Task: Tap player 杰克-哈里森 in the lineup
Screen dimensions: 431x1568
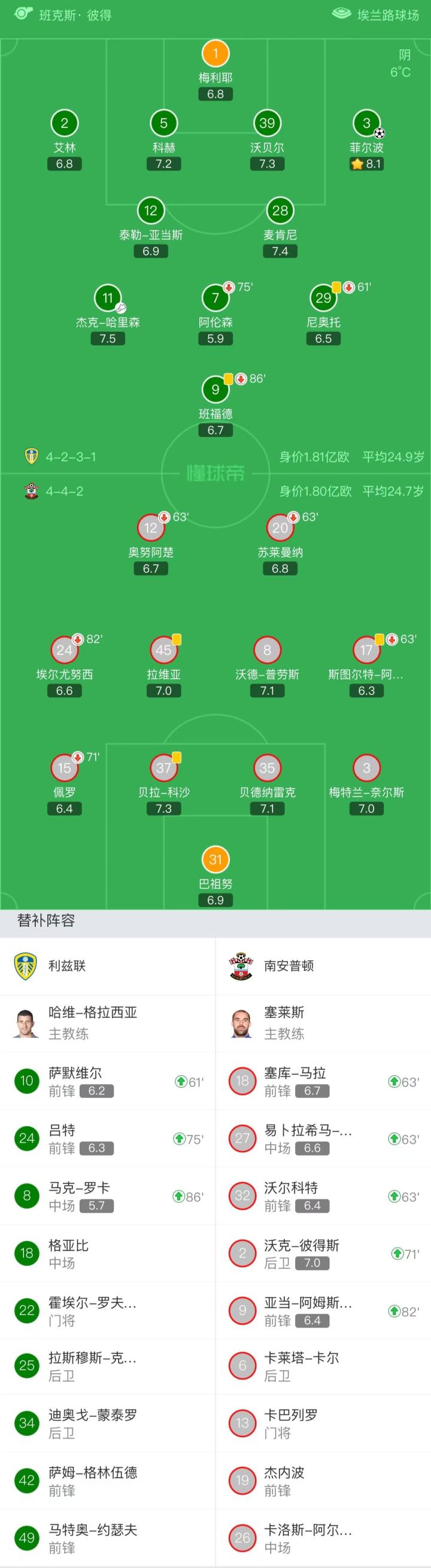Action: 107,299
